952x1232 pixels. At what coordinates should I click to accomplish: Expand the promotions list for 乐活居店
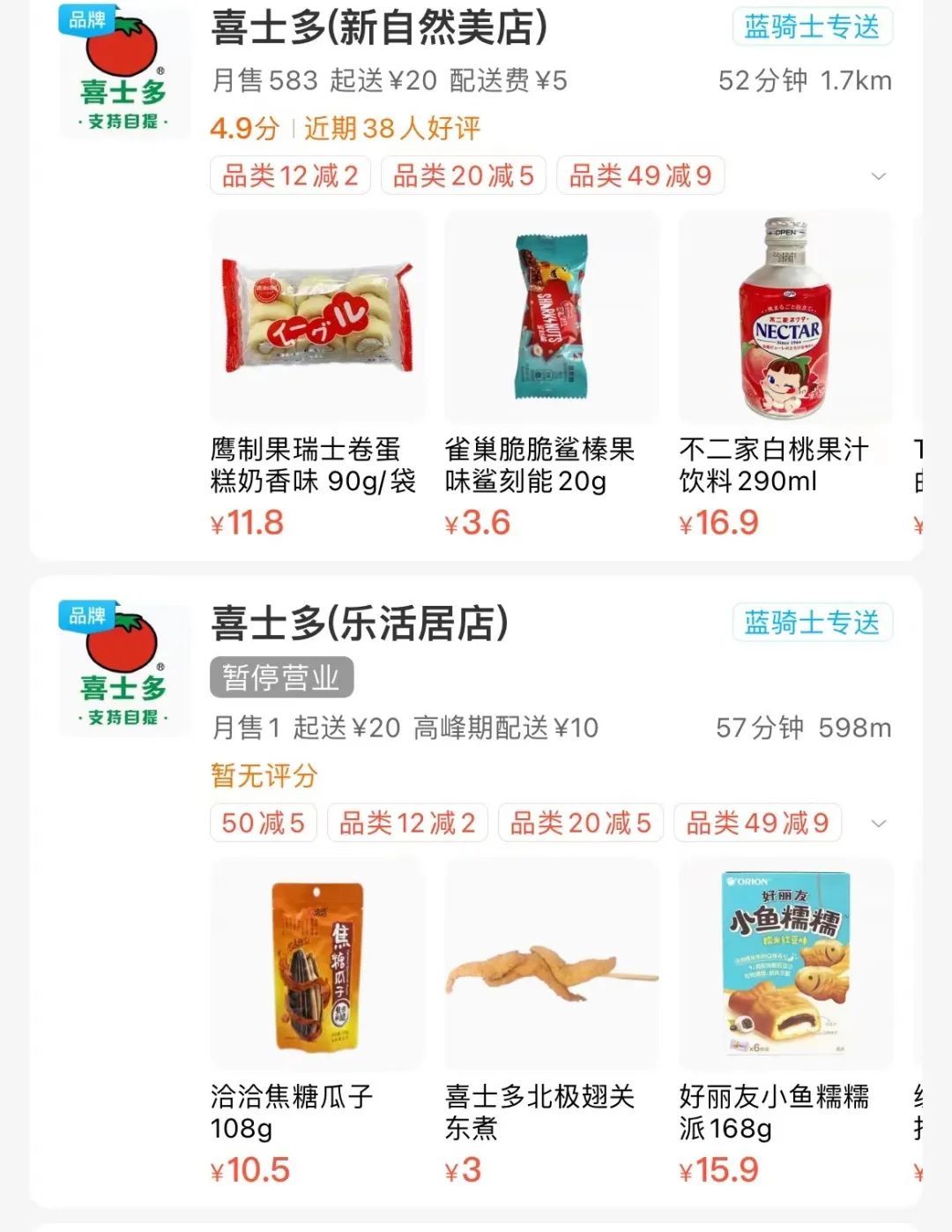[878, 824]
